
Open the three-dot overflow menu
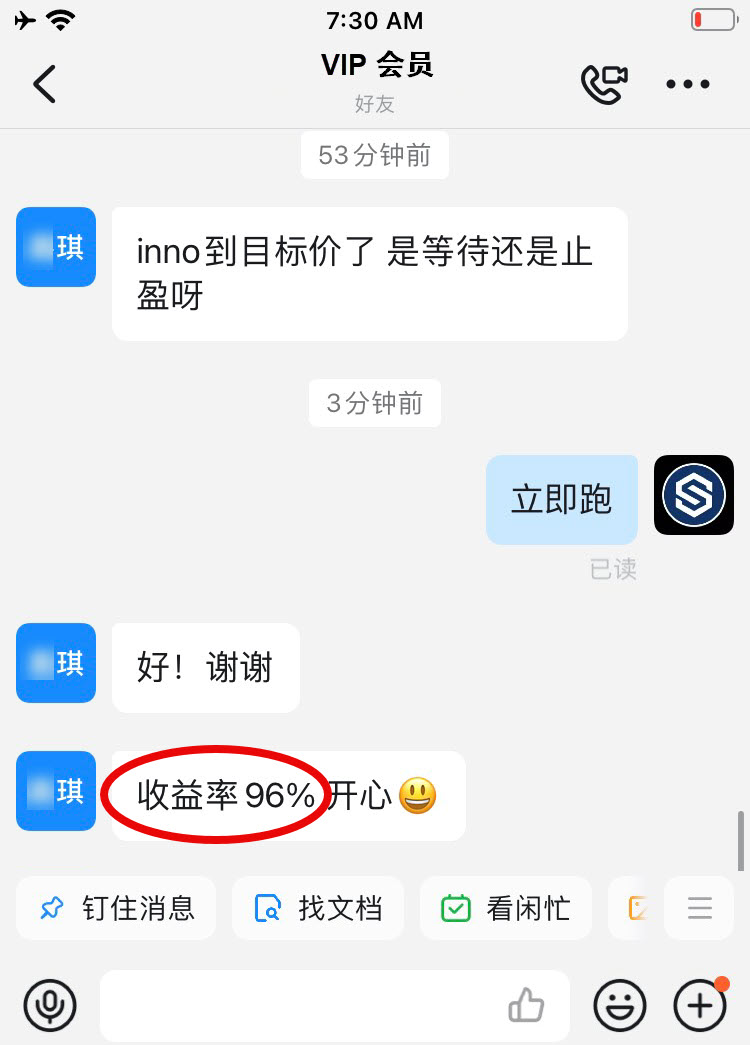688,84
